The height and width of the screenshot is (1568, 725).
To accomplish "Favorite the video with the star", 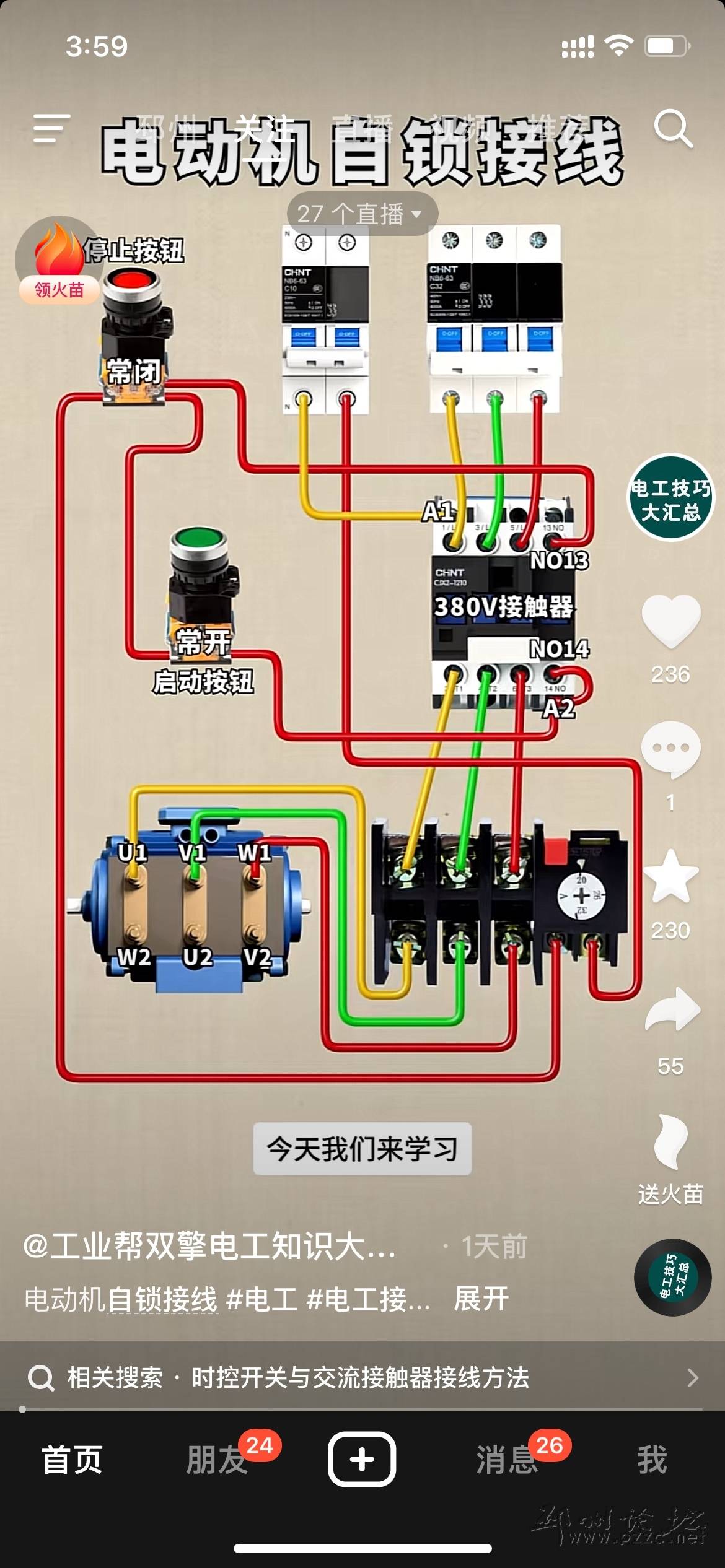I will (x=670, y=876).
